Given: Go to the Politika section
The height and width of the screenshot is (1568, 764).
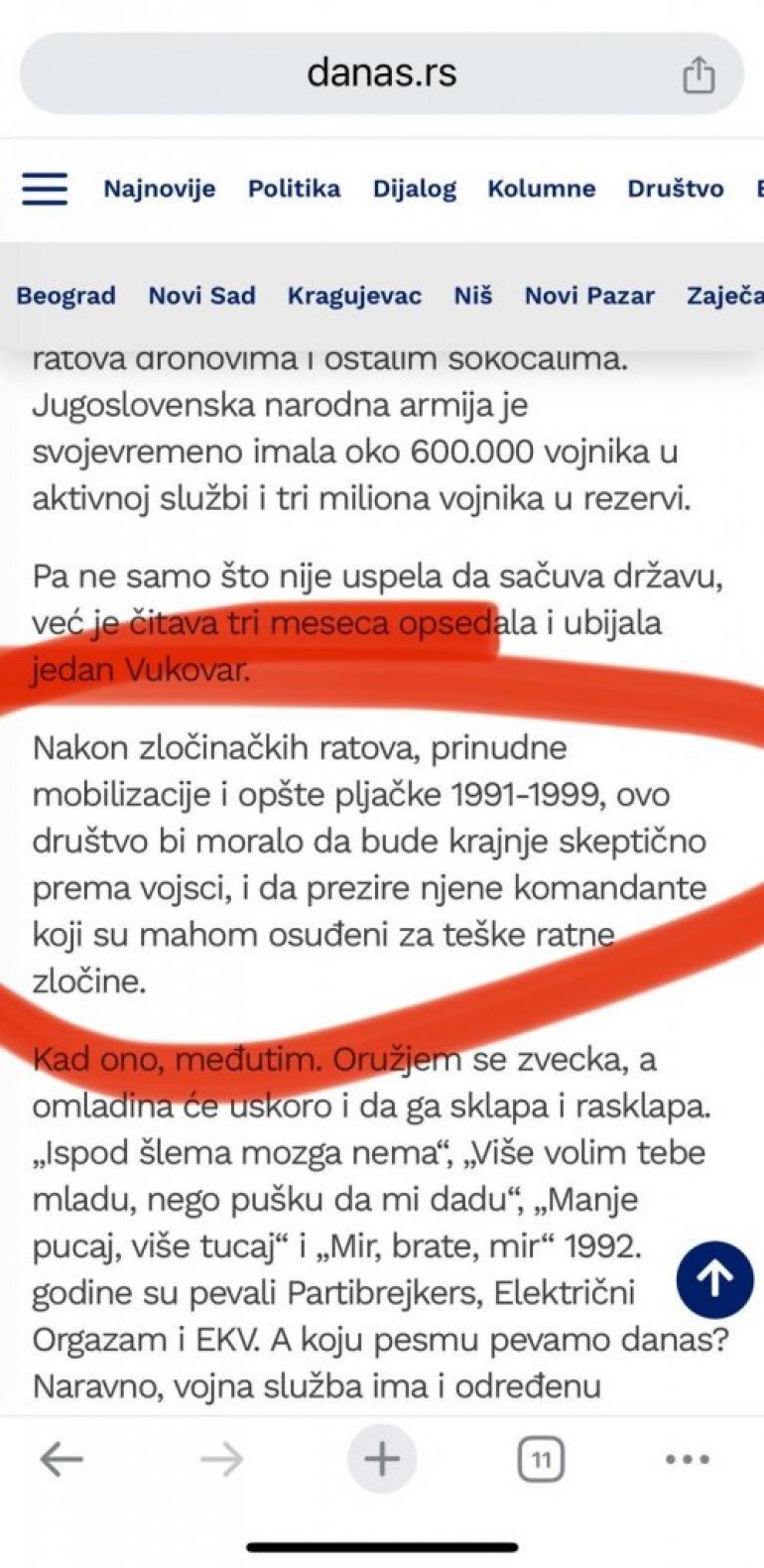Looking at the screenshot, I should [294, 189].
